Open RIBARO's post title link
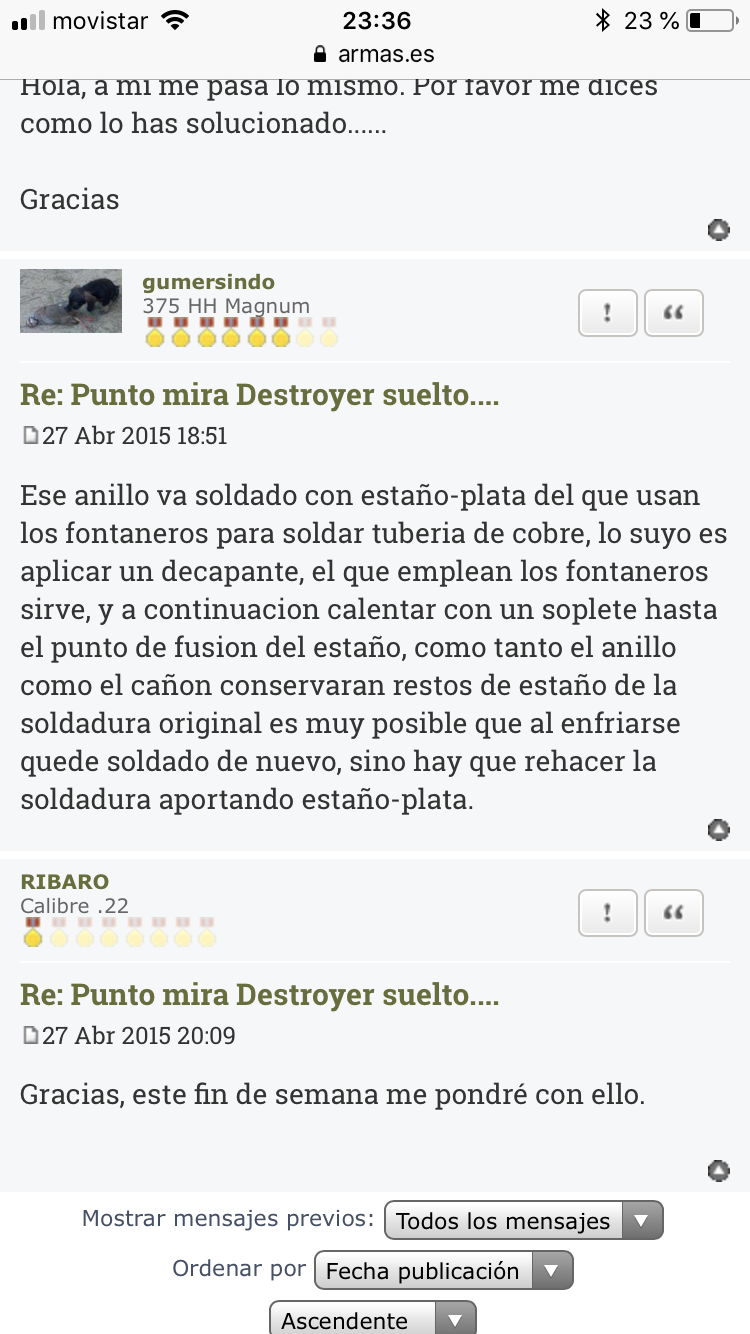The height and width of the screenshot is (1334, 750). 259,995
